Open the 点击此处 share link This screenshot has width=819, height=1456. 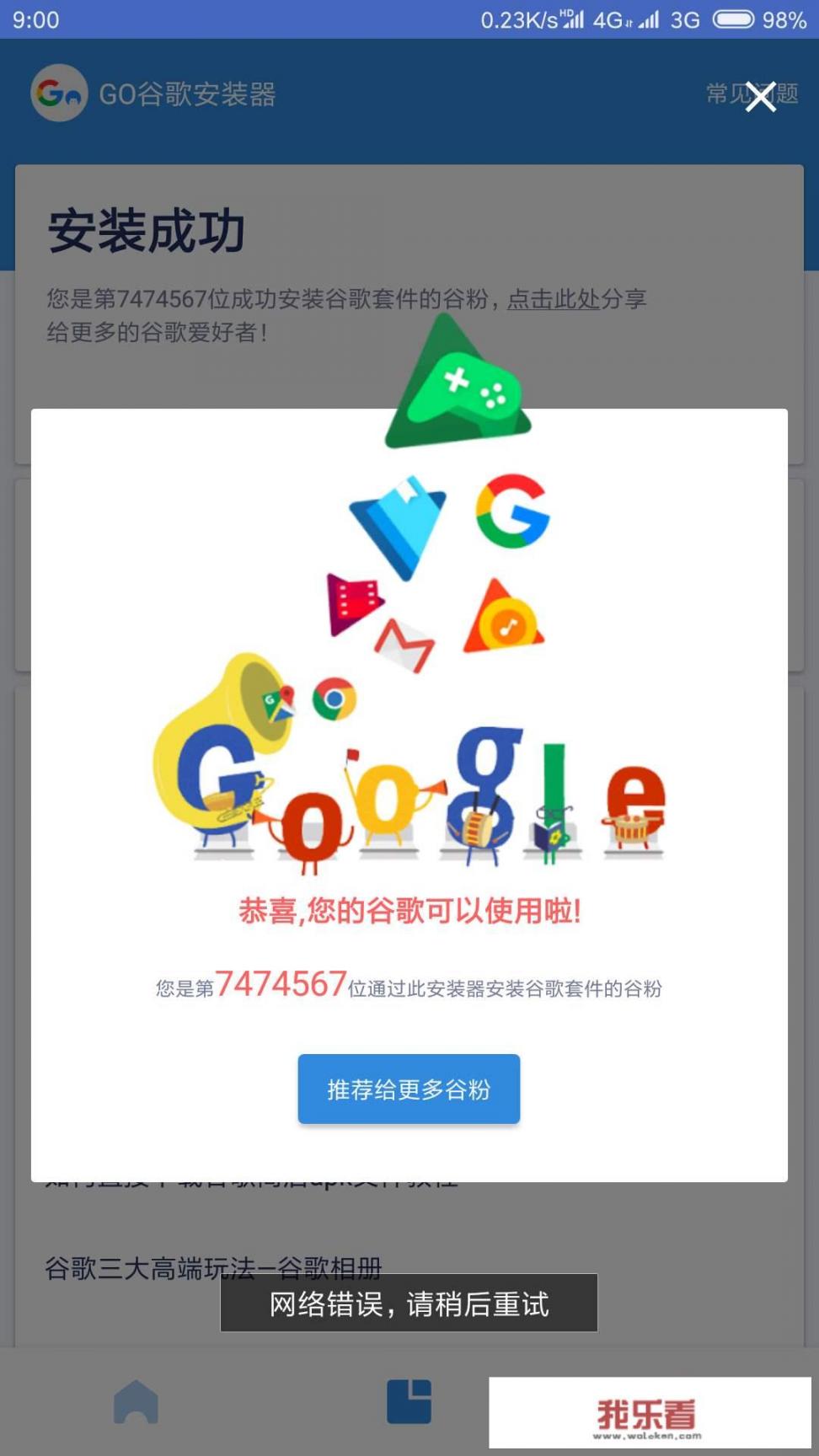pos(553,299)
